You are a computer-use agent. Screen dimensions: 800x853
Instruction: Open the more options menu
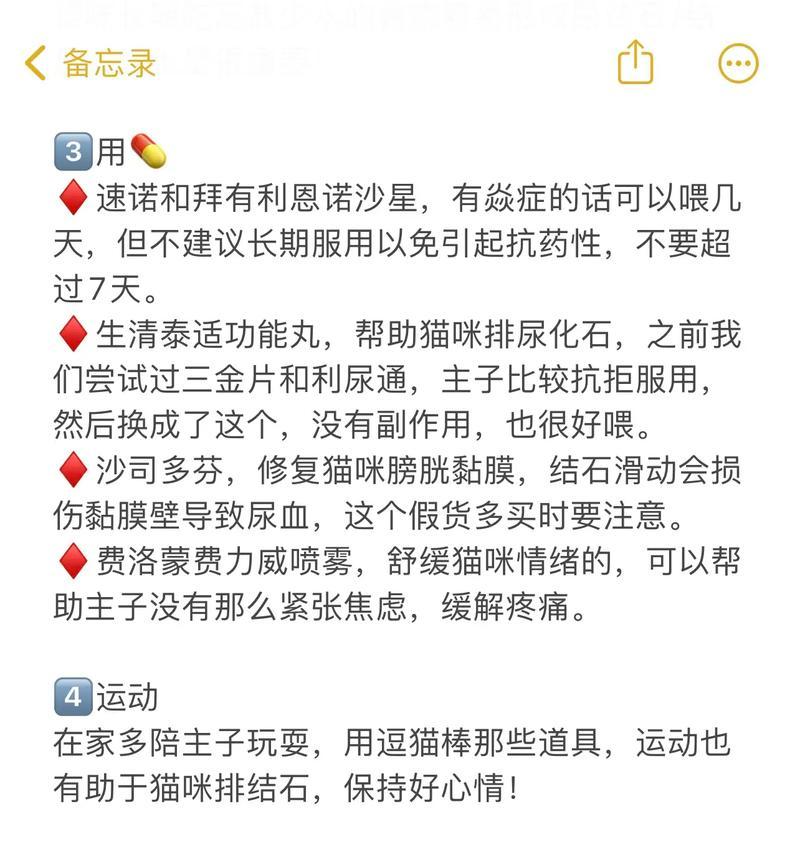(738, 64)
